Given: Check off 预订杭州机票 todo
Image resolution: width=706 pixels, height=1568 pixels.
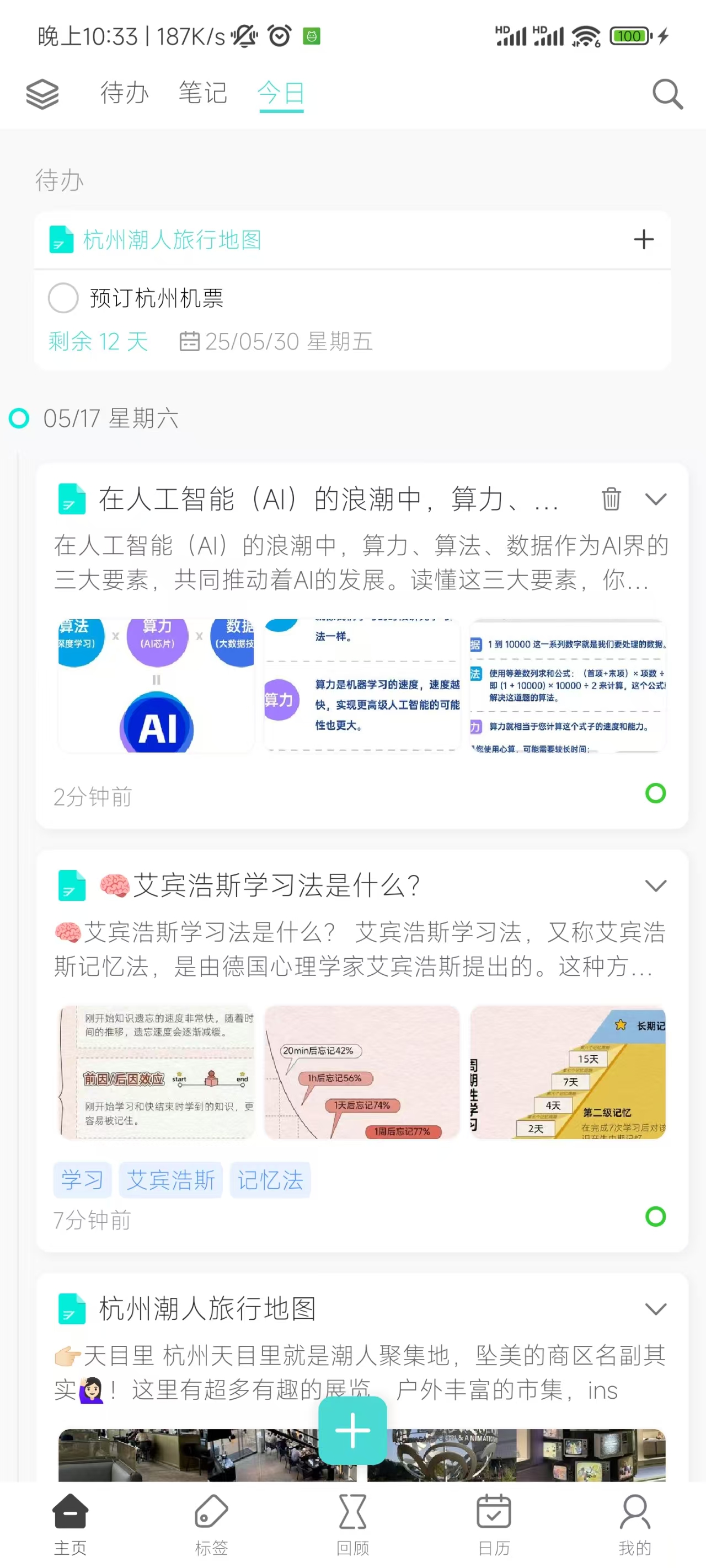Looking at the screenshot, I should tap(63, 298).
